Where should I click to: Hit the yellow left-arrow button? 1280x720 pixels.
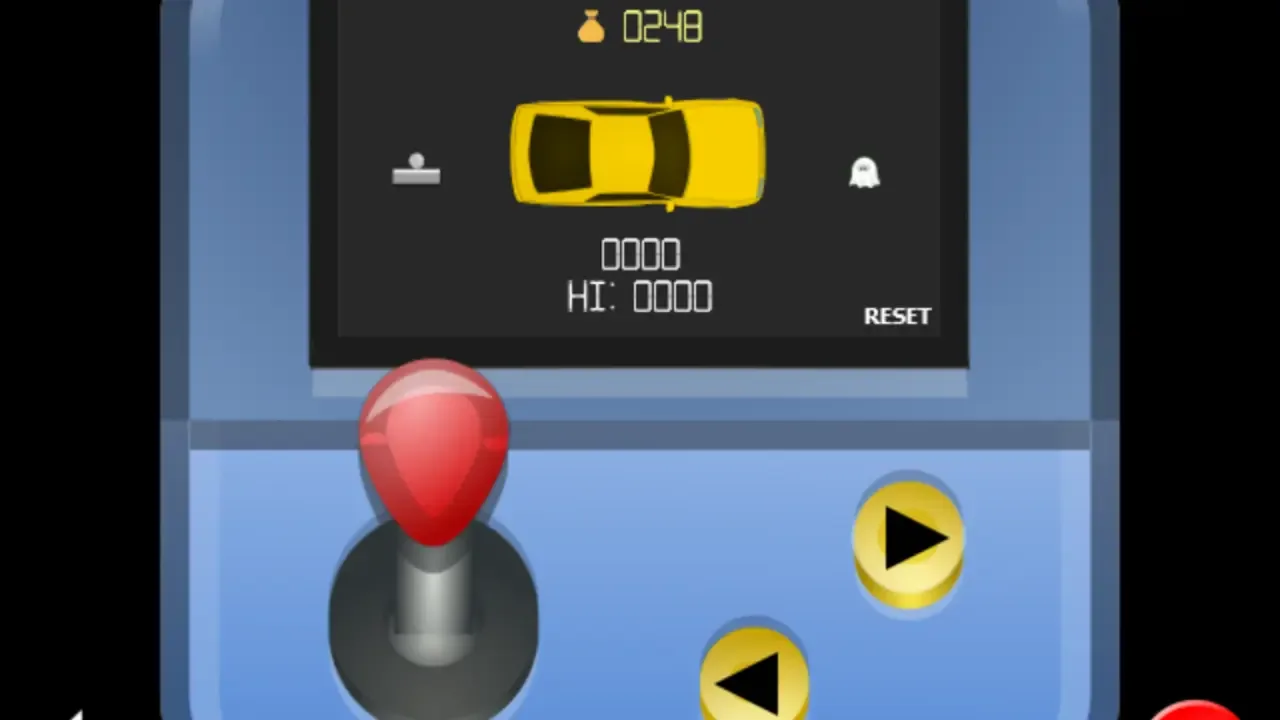point(755,673)
